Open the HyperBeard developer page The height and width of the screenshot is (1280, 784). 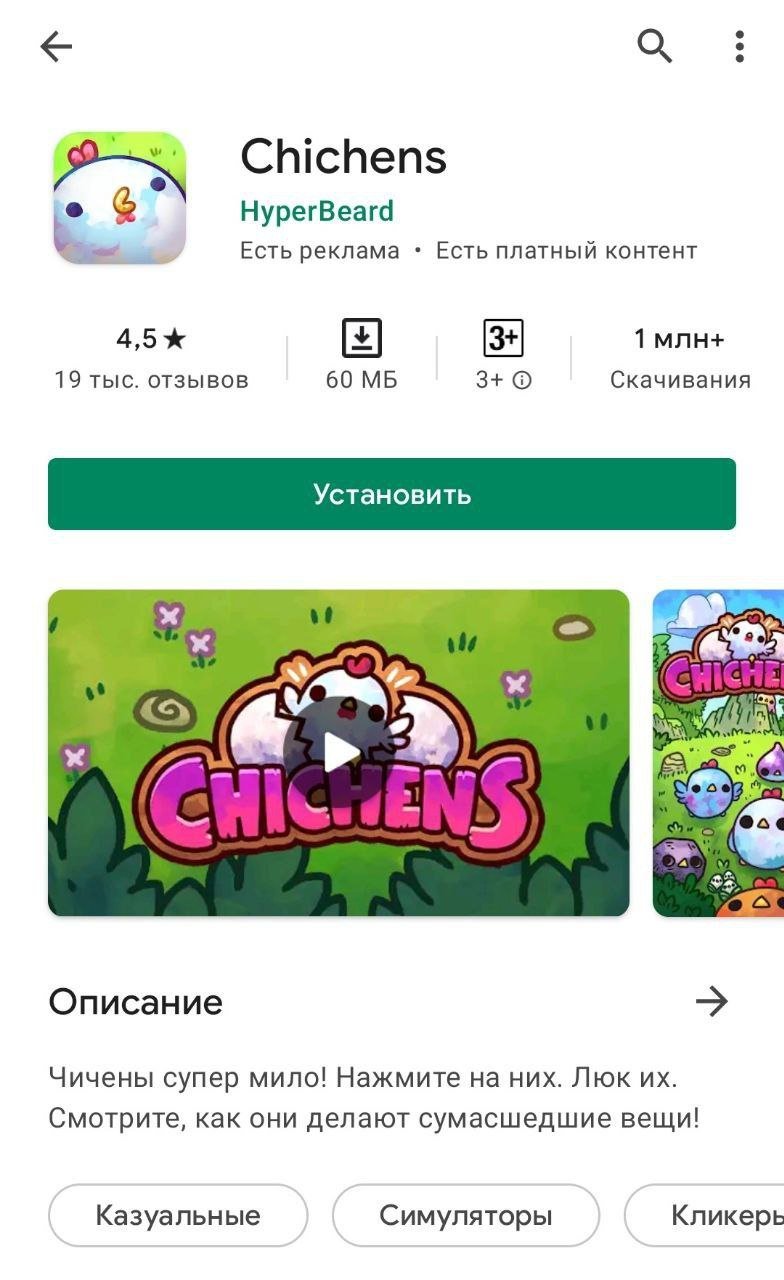click(317, 211)
